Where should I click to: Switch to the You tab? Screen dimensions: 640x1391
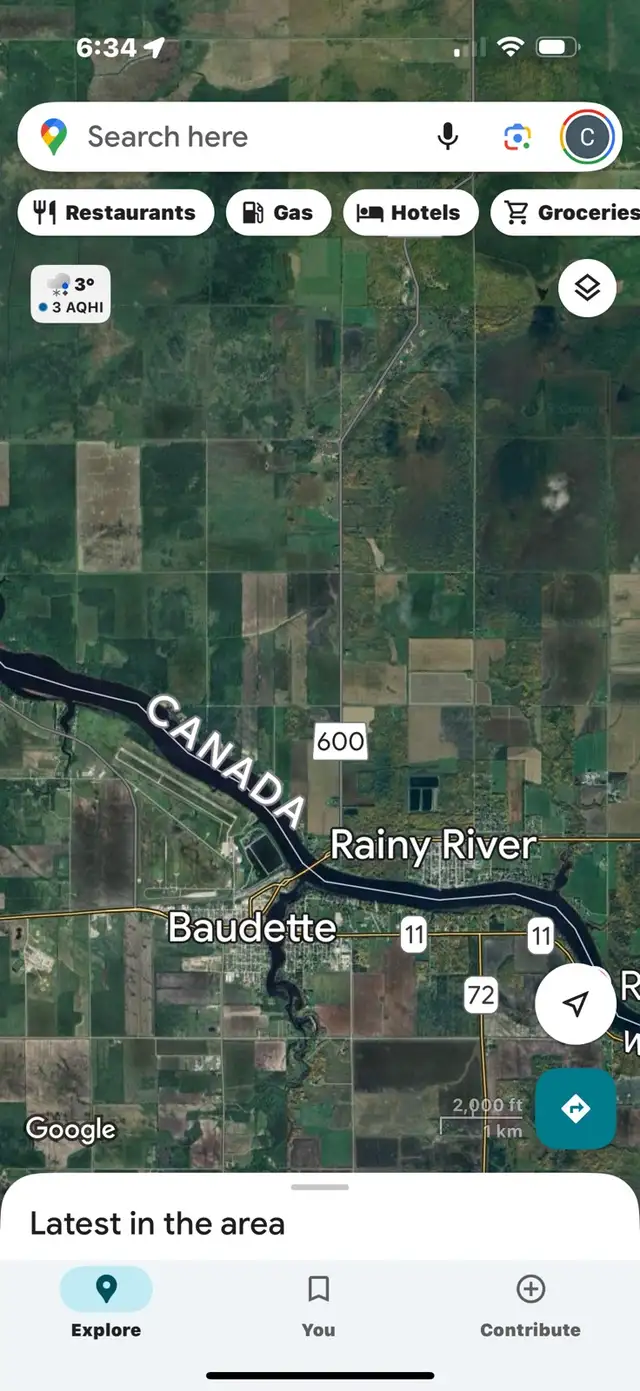318,1306
